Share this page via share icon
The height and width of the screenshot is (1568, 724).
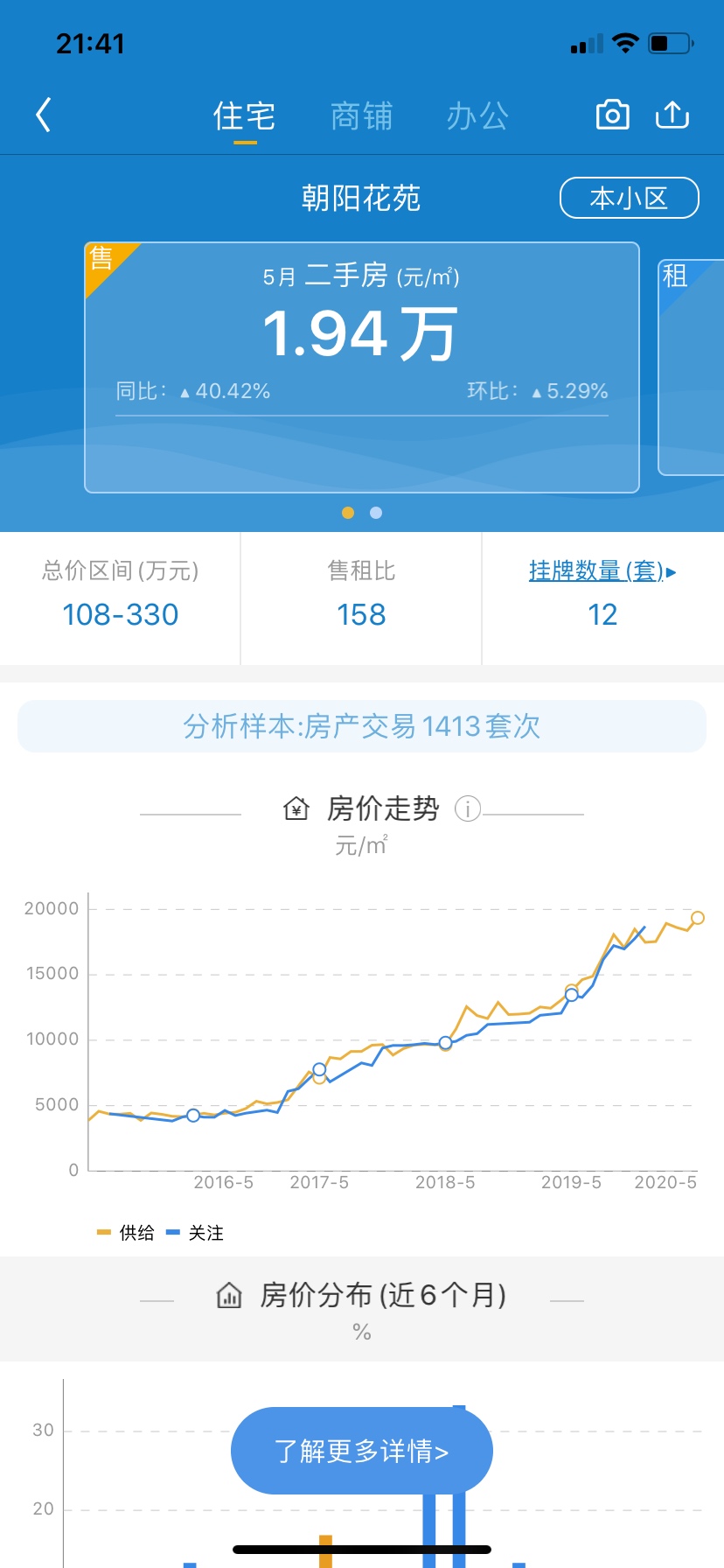672,115
